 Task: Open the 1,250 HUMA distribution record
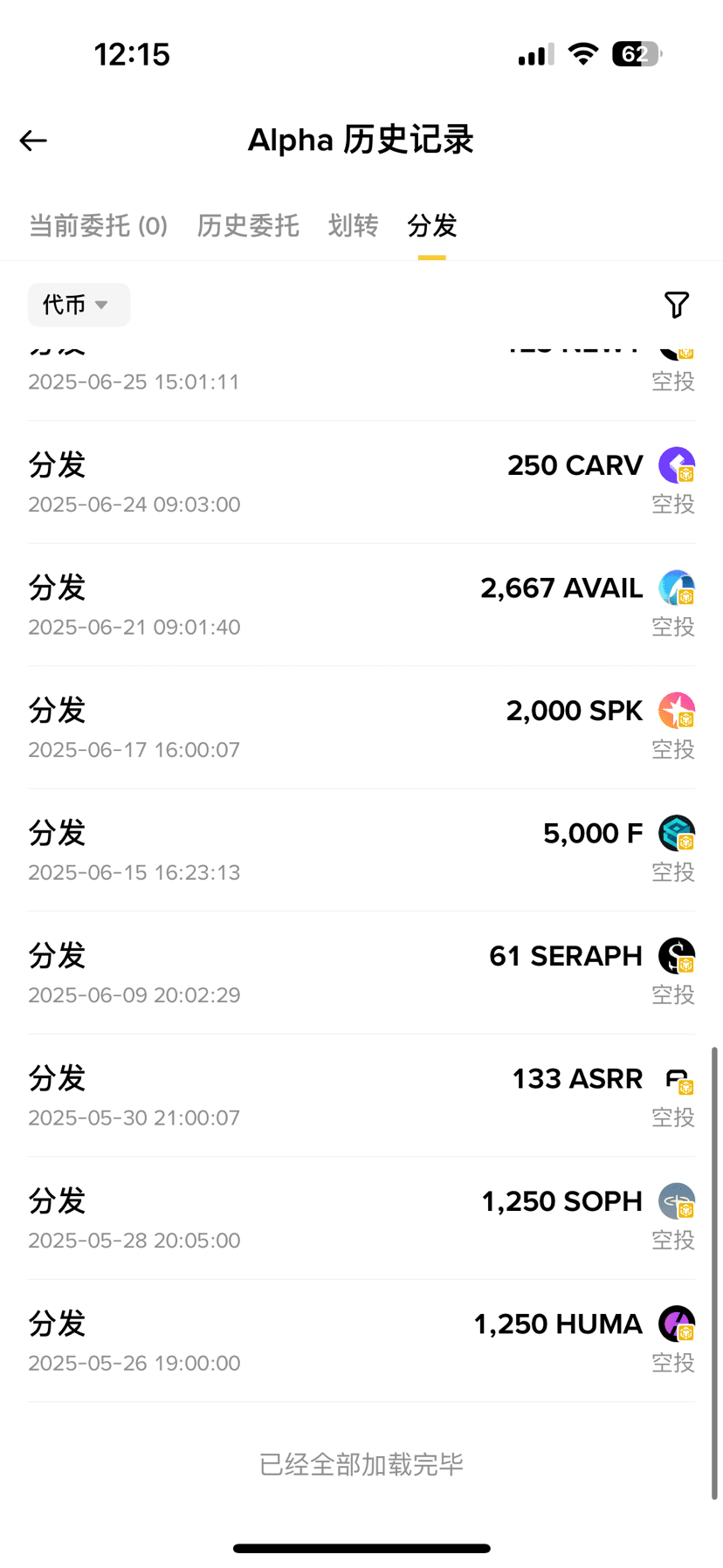(361, 1341)
